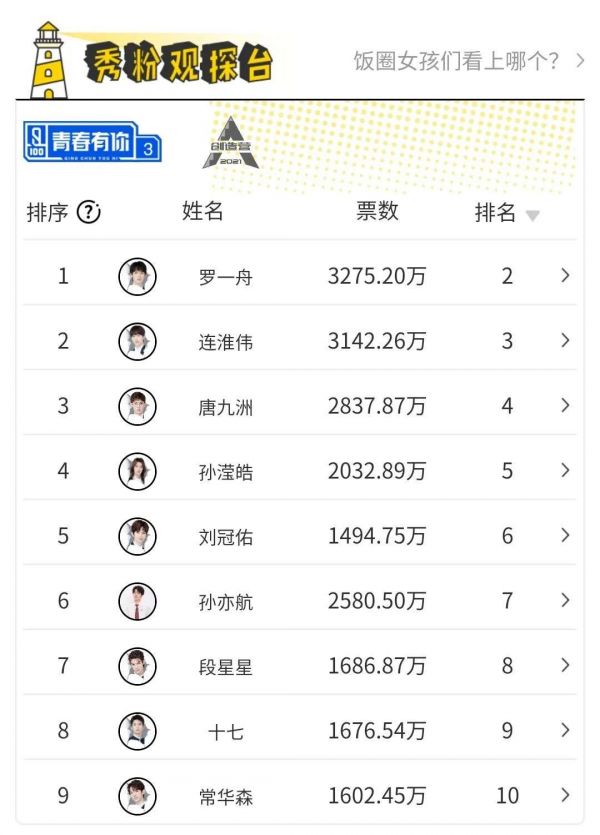The image size is (600, 835).
Task: Open 刘冠佑's entry
Action: [300, 536]
